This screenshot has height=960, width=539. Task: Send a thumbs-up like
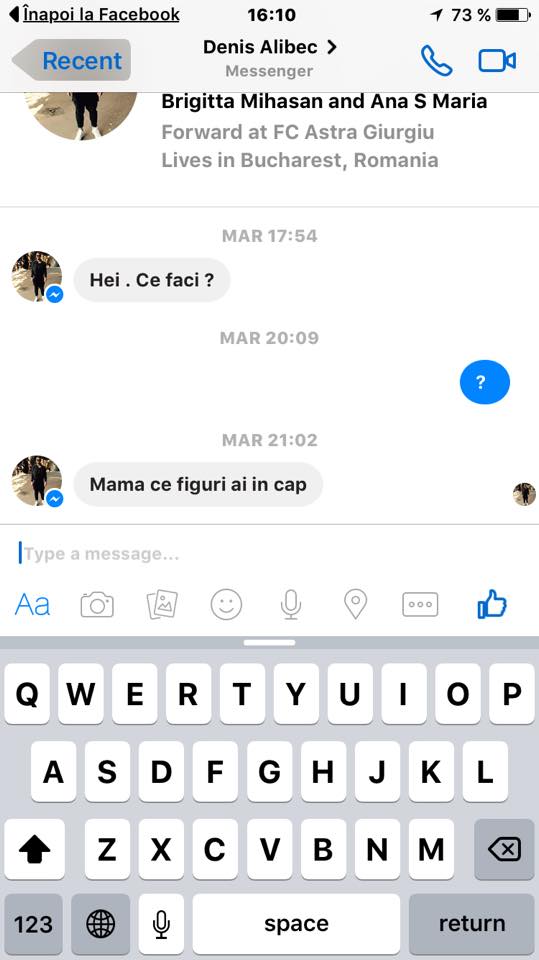pyautogui.click(x=492, y=604)
